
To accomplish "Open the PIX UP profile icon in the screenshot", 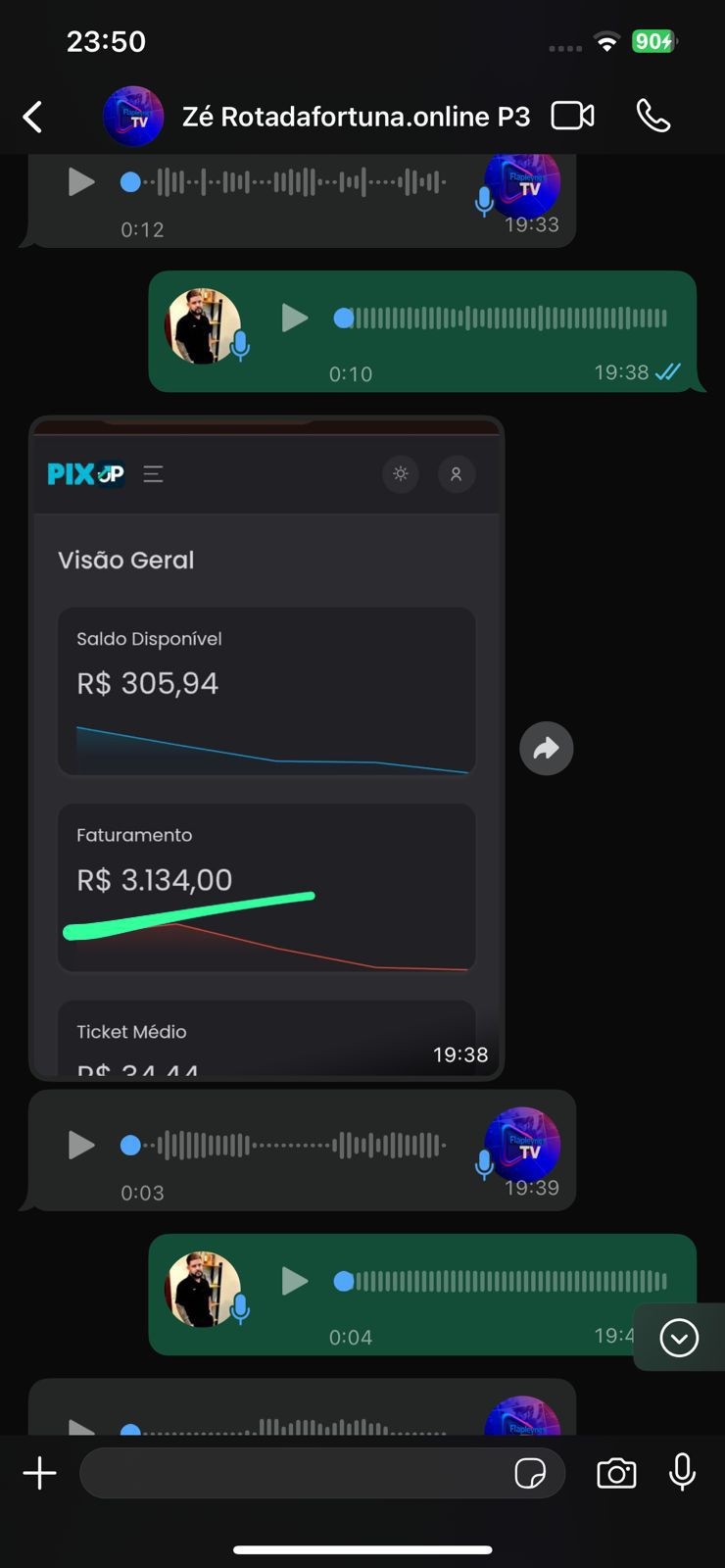I will pos(456,474).
